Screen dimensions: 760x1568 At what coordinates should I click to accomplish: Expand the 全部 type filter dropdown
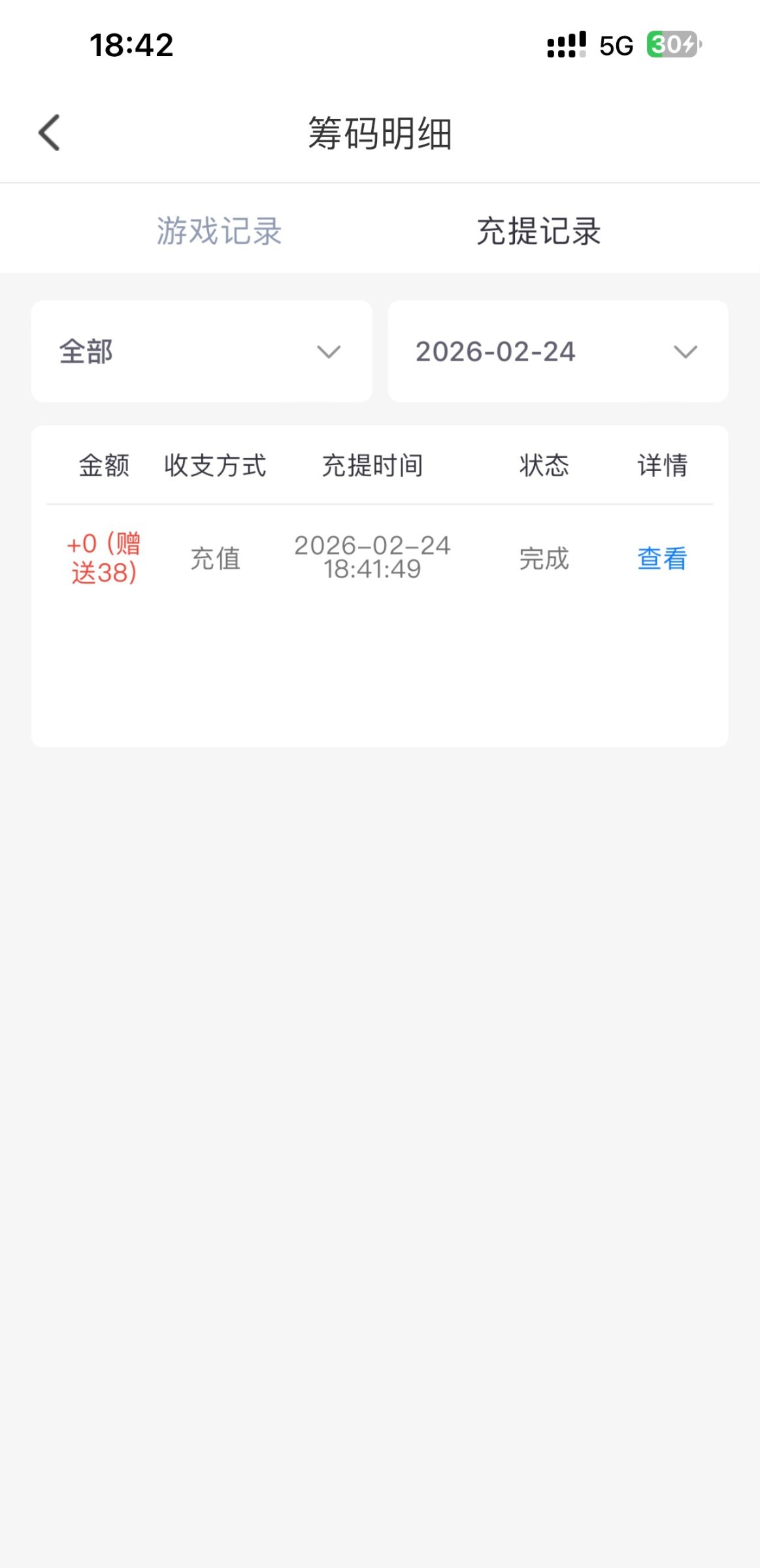(x=201, y=351)
